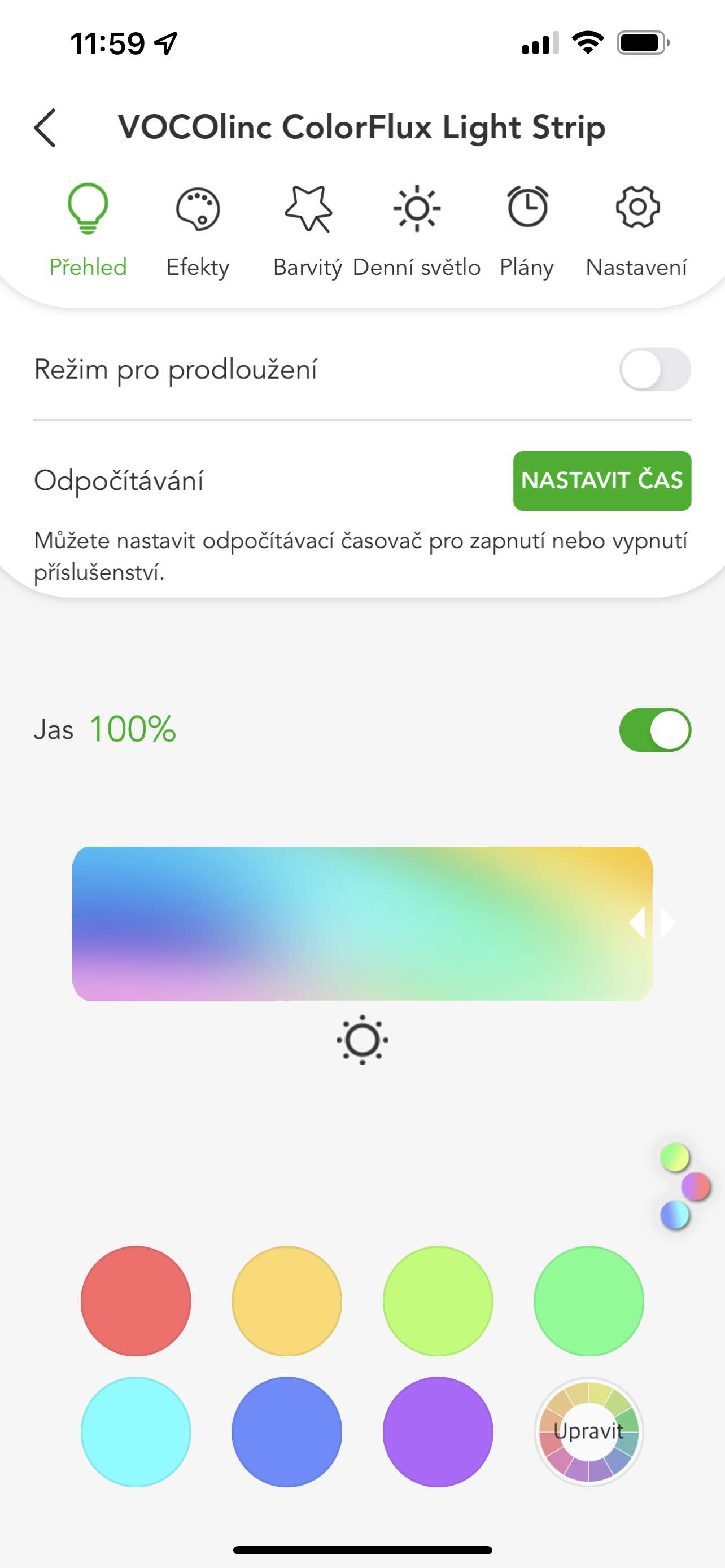725x1568 pixels.
Task: Choose the yellow color swatch
Action: click(287, 1302)
